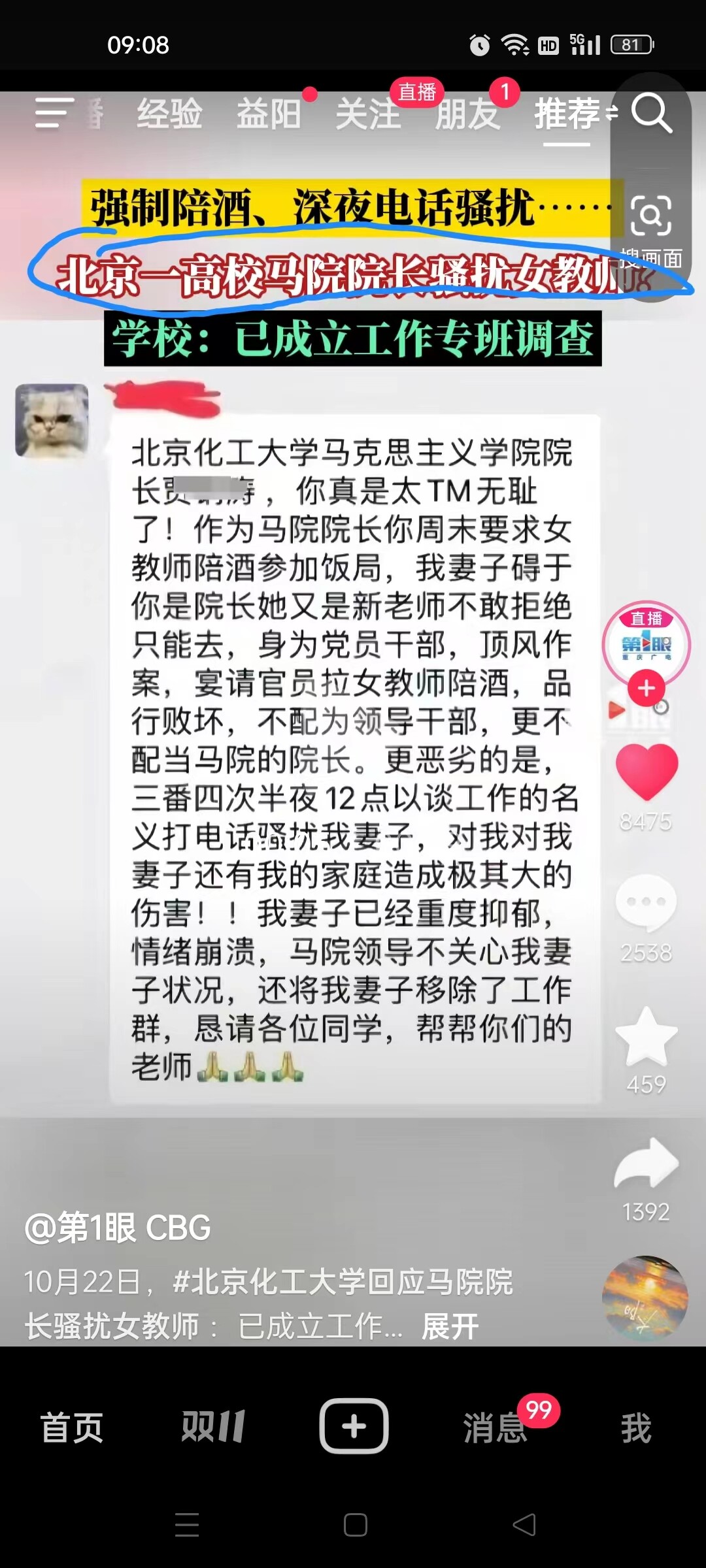The image size is (706, 1568).
Task: Create a new post with plus button
Action: [x=354, y=1427]
